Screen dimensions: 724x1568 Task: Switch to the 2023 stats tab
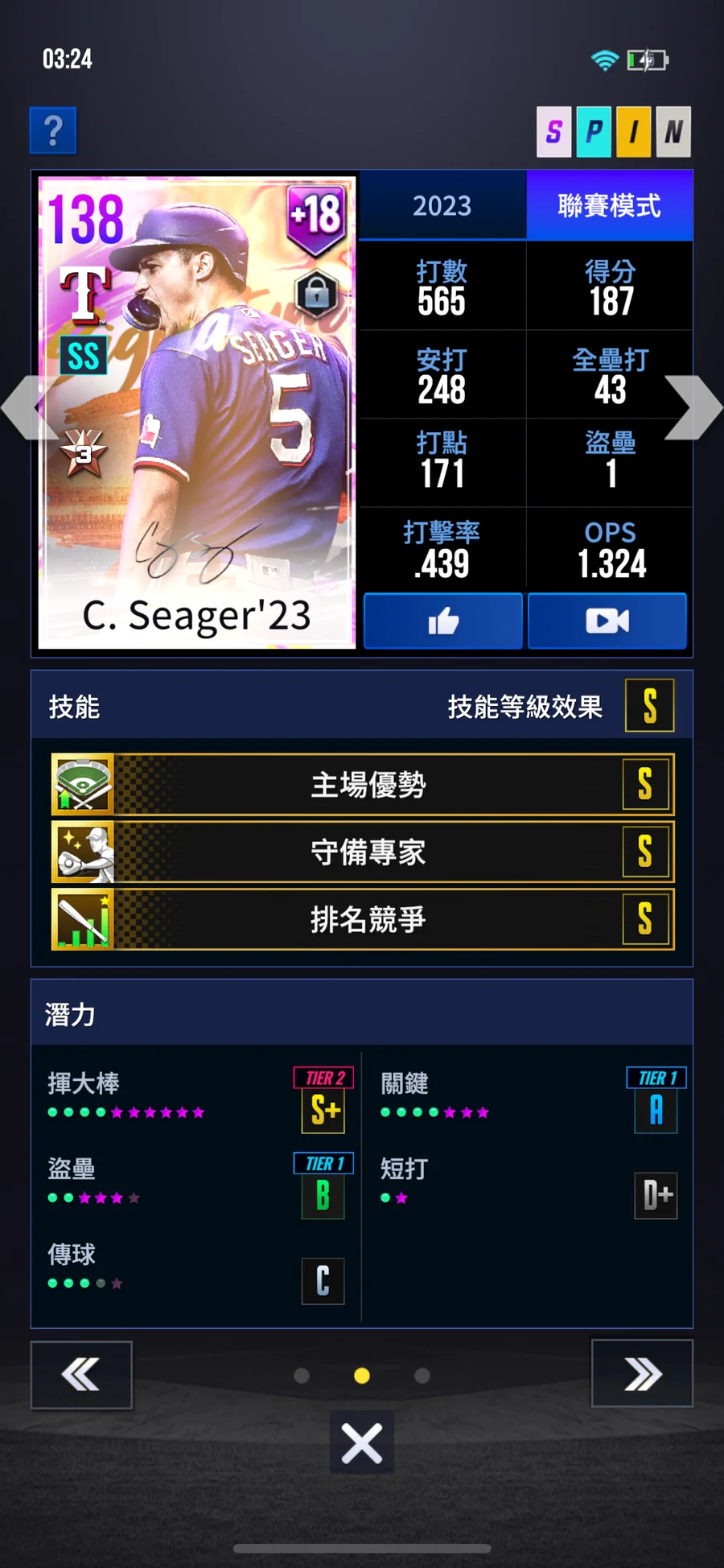(442, 206)
